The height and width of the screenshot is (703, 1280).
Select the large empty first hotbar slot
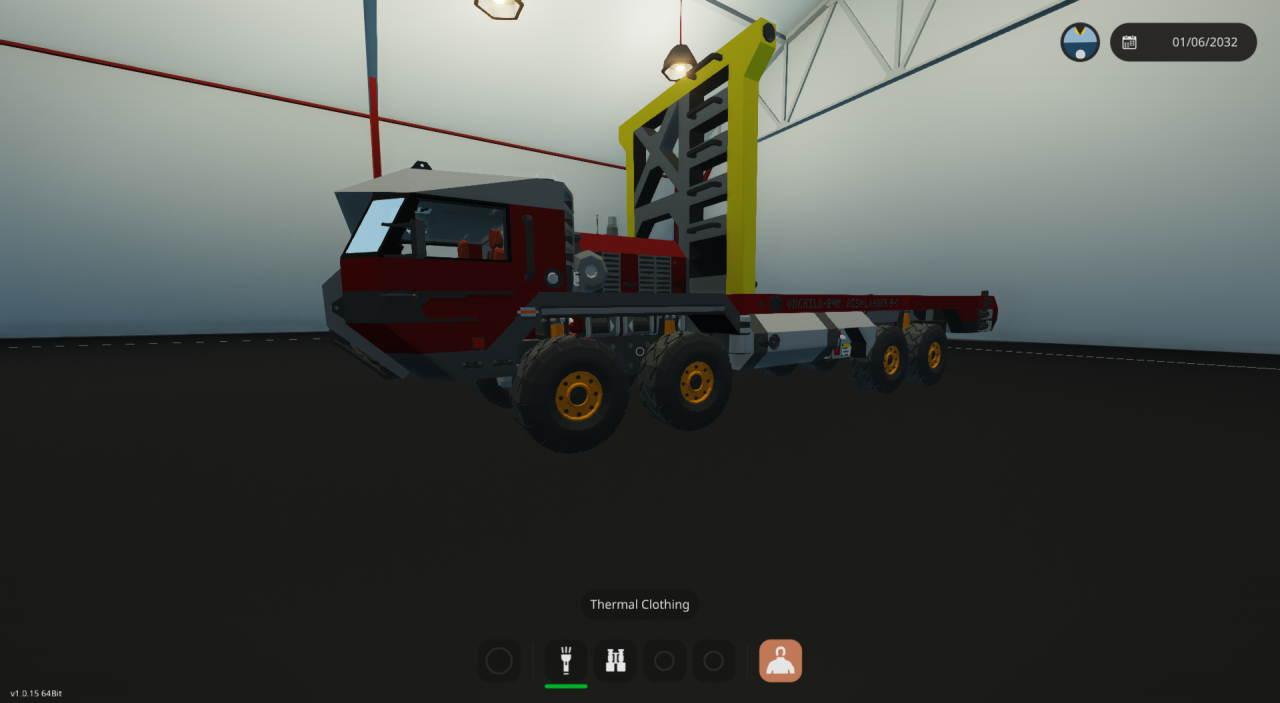[499, 661]
